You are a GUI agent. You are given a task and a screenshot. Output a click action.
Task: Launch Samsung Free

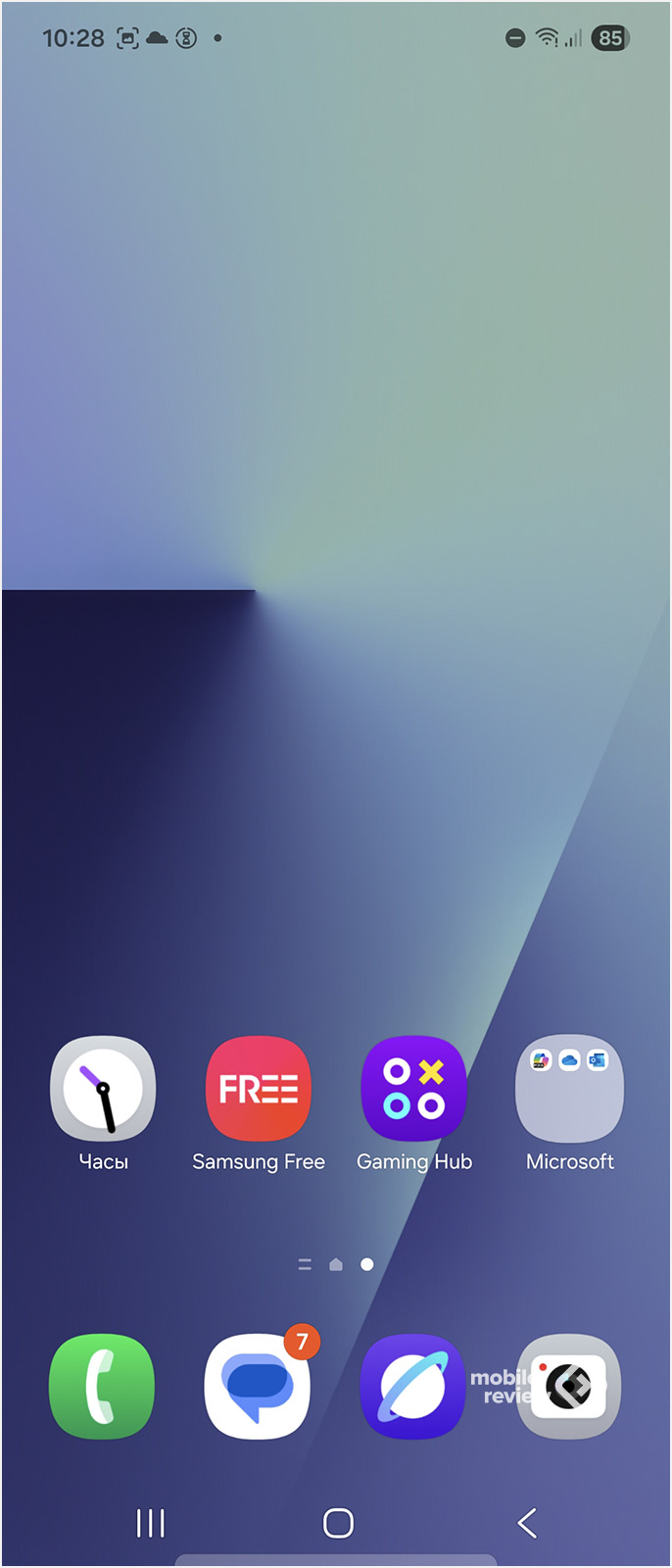tap(259, 1089)
